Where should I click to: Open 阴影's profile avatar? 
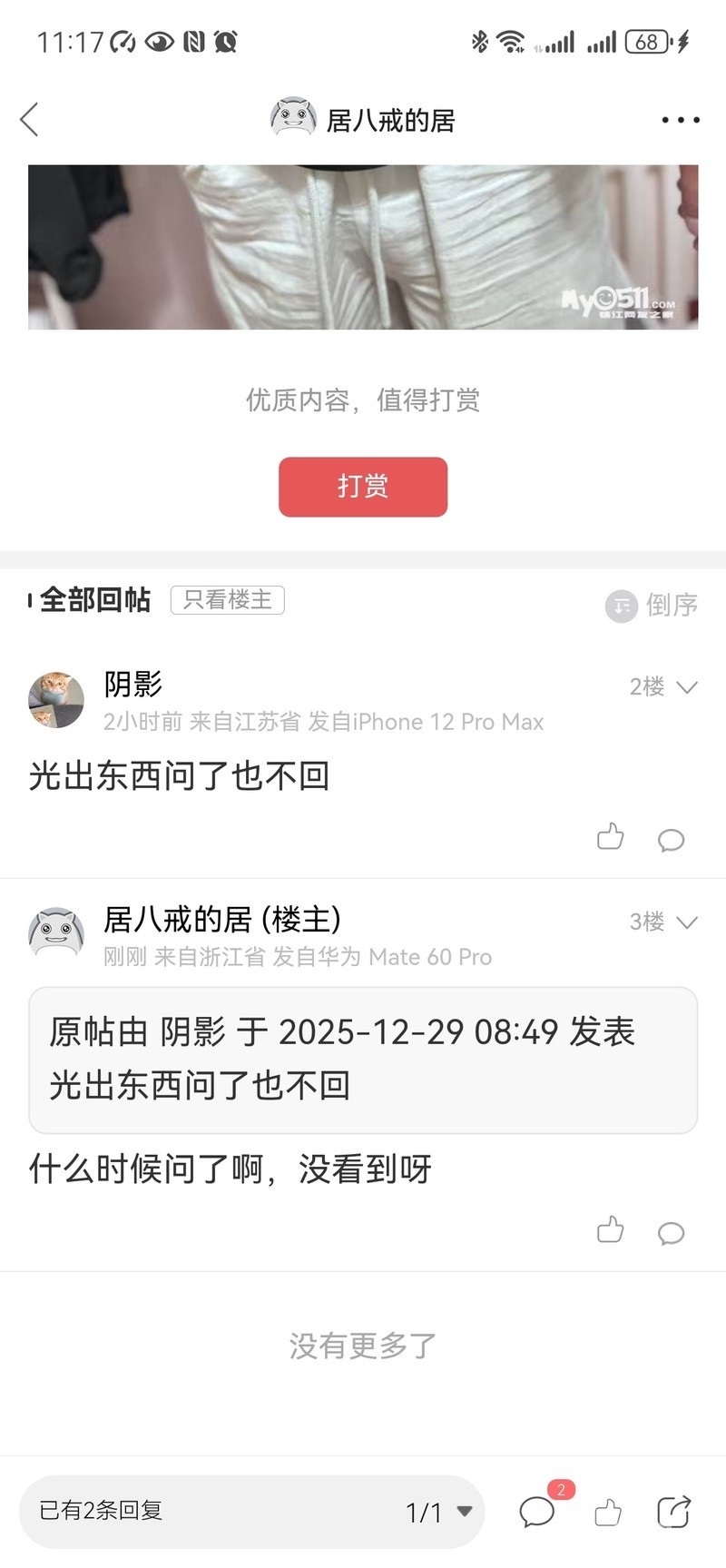(56, 700)
